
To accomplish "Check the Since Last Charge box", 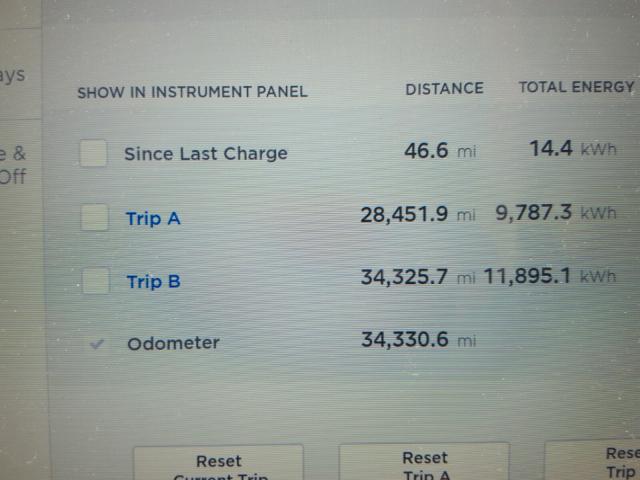I will click(x=94, y=153).
